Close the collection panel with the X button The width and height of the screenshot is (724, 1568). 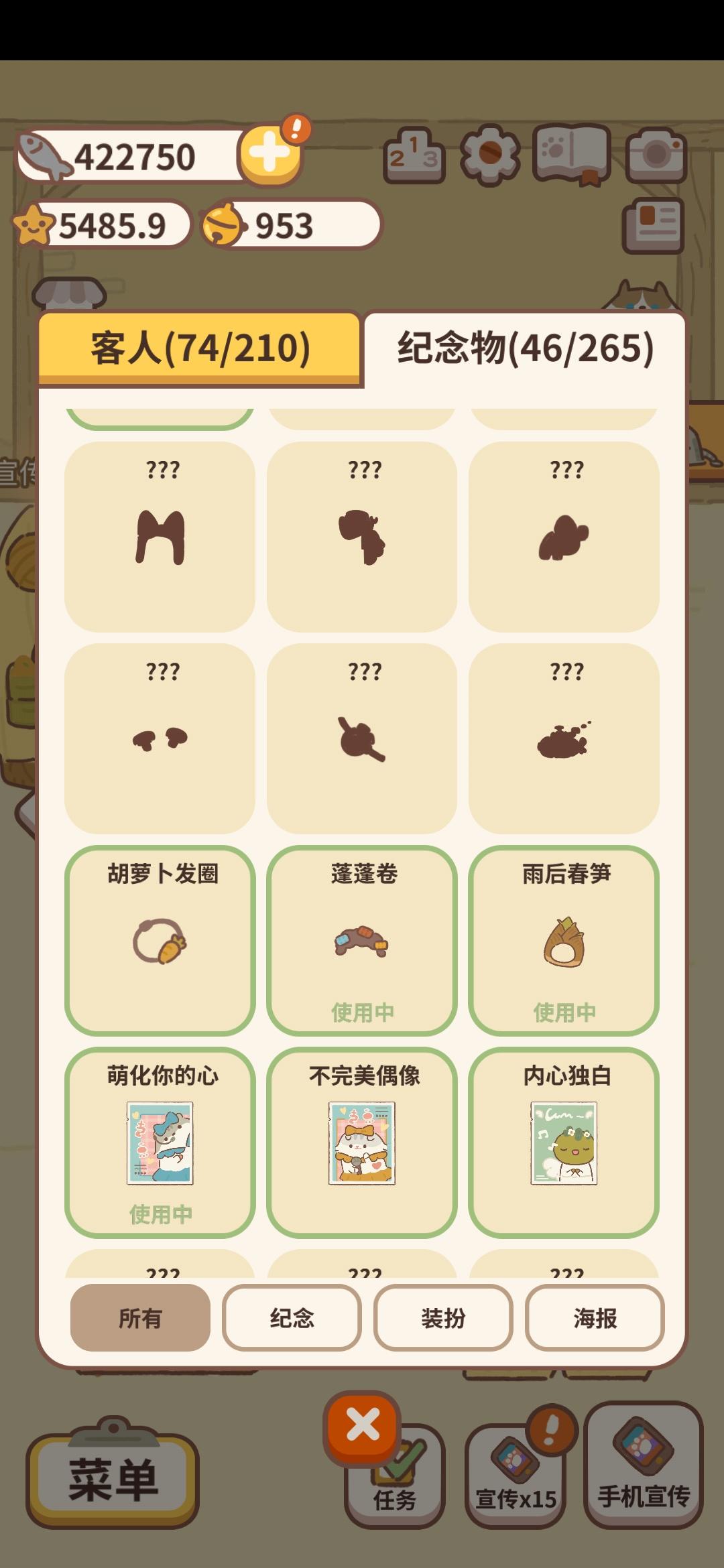click(x=362, y=1425)
